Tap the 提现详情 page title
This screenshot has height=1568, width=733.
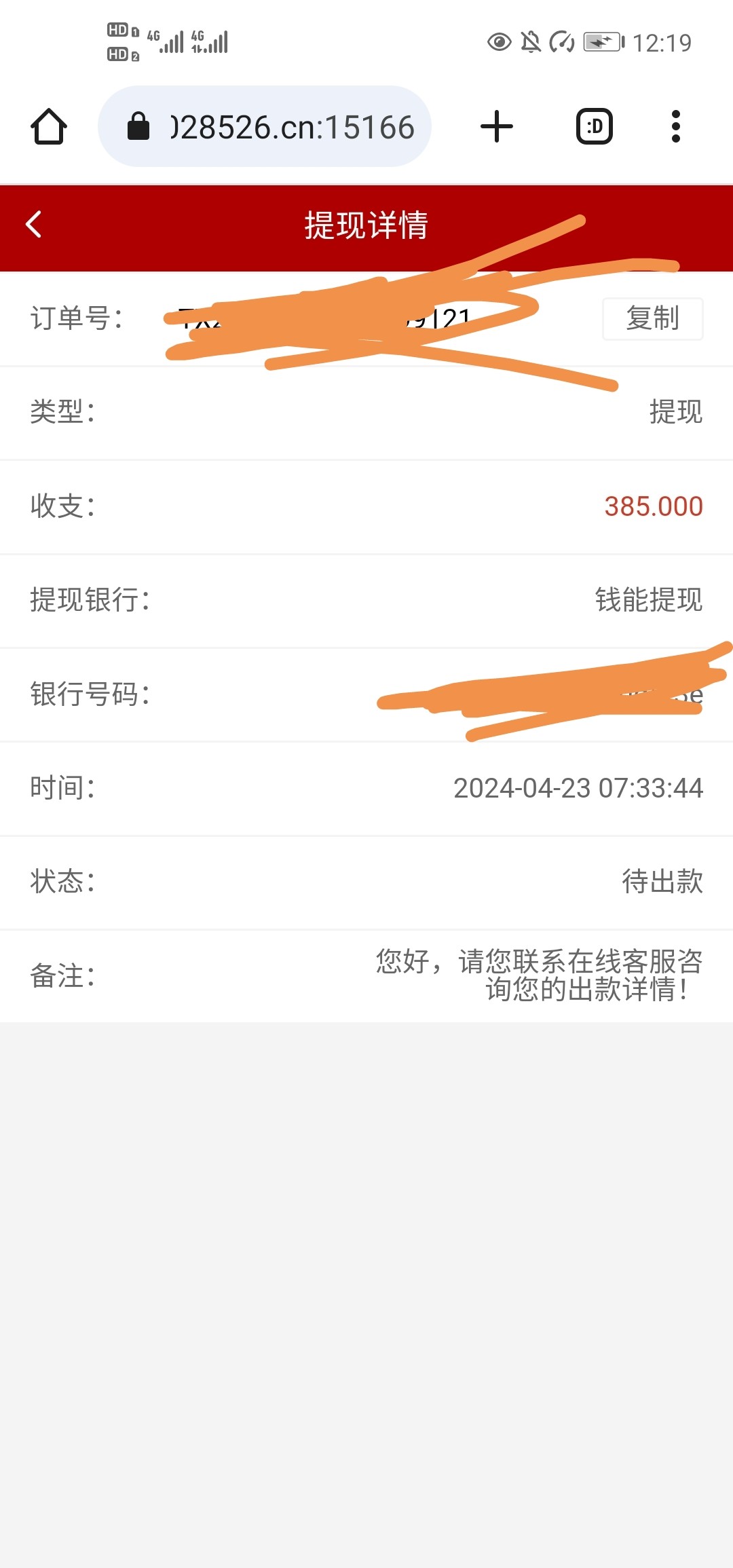point(366,226)
